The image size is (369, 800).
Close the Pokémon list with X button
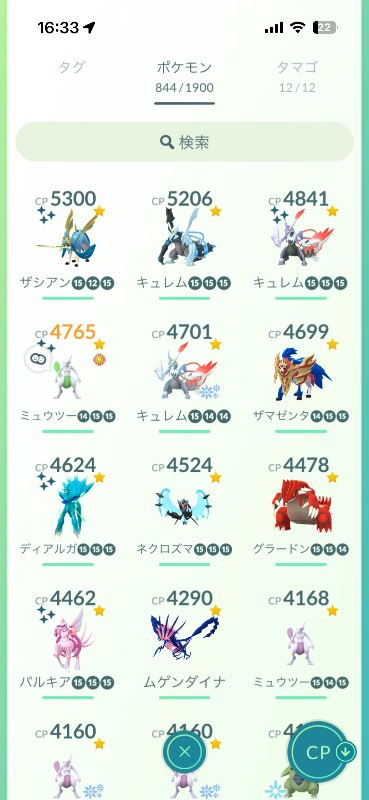tap(185, 751)
